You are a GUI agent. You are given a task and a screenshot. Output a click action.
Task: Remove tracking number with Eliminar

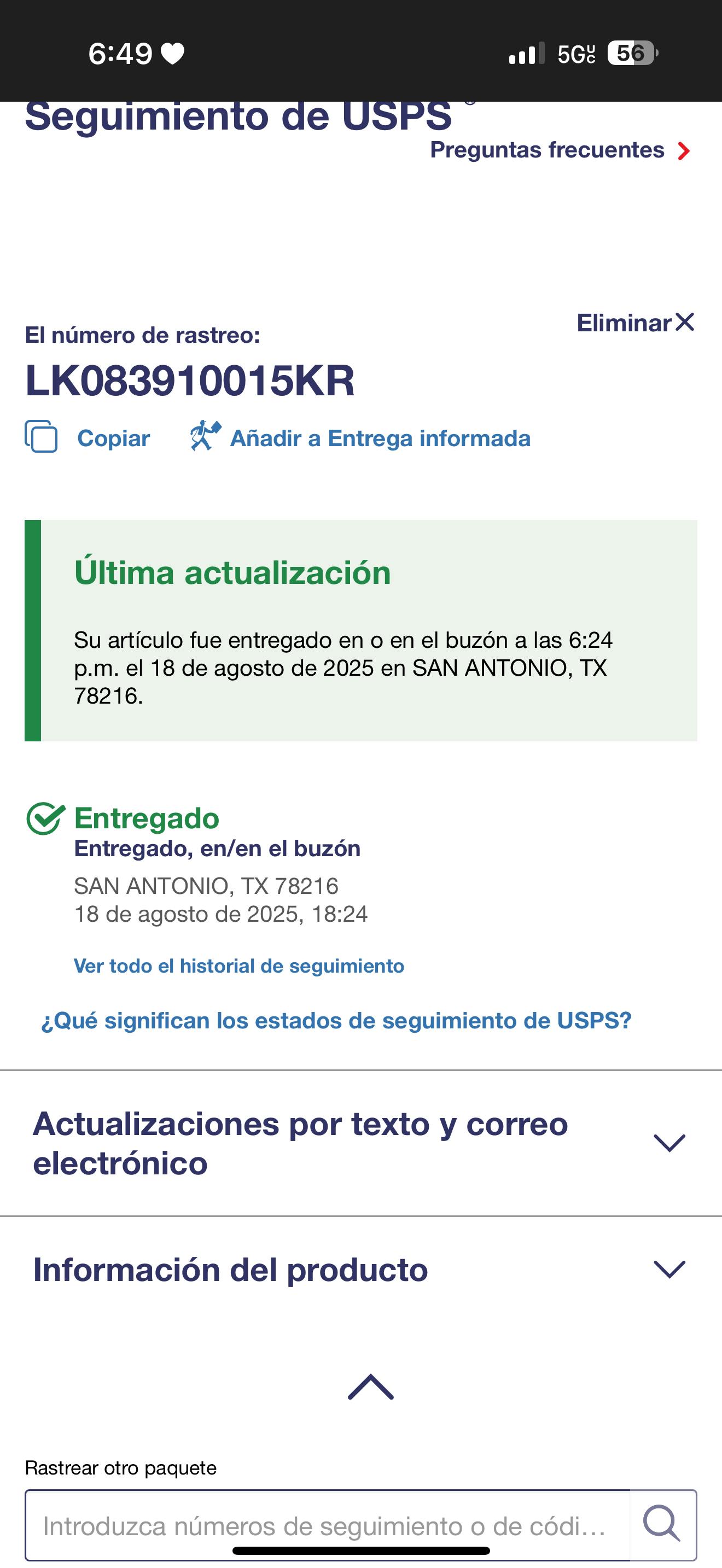(636, 323)
